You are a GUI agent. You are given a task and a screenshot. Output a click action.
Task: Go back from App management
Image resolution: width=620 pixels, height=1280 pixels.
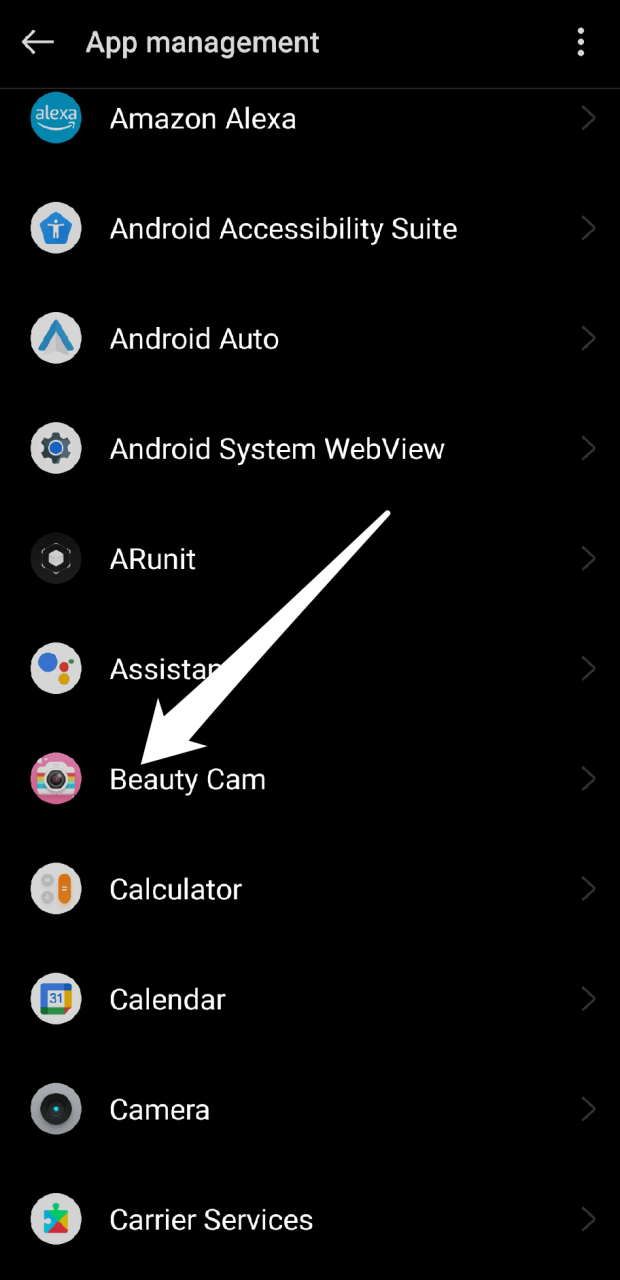[38, 42]
